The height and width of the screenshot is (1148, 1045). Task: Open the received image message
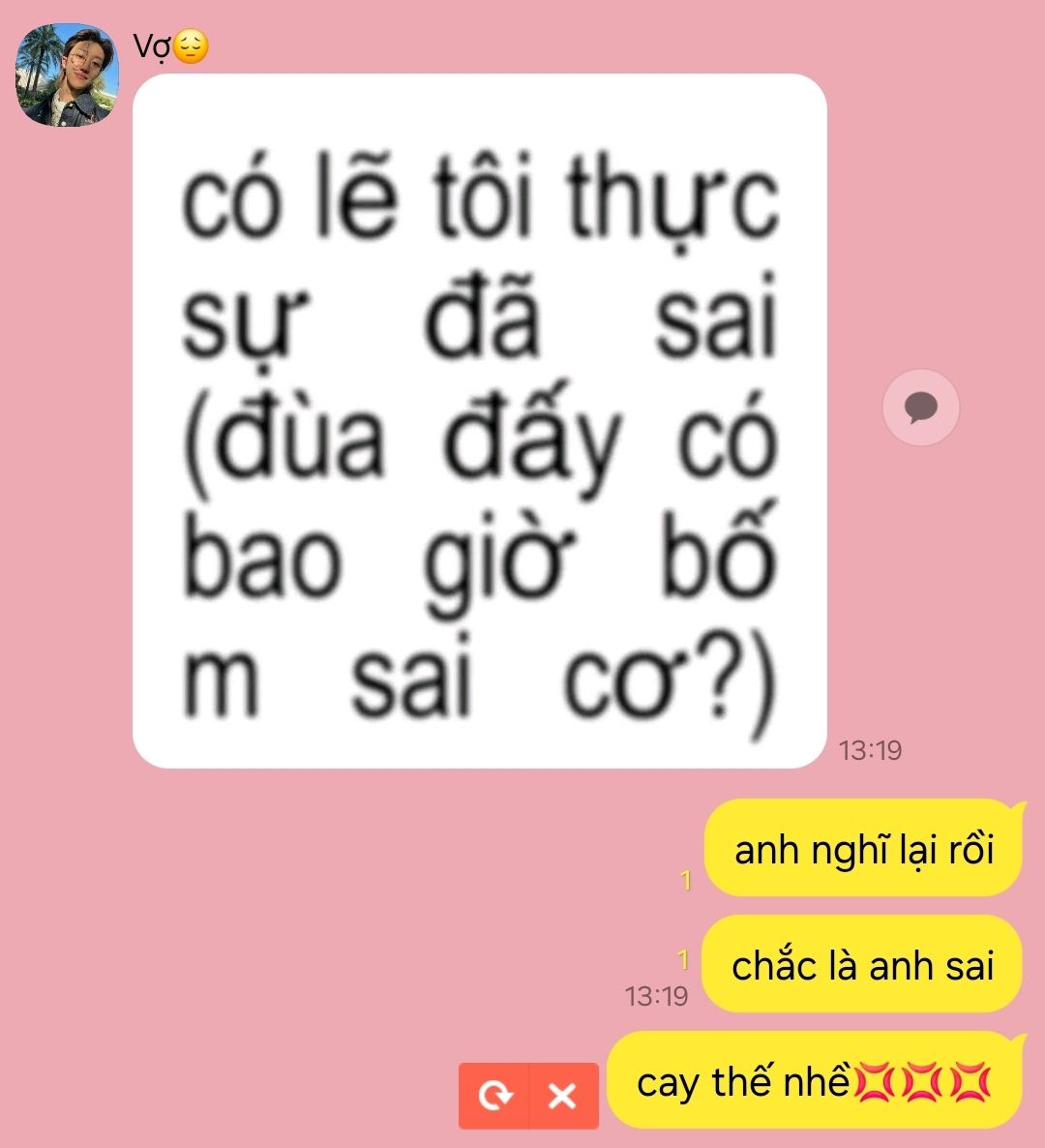479,421
